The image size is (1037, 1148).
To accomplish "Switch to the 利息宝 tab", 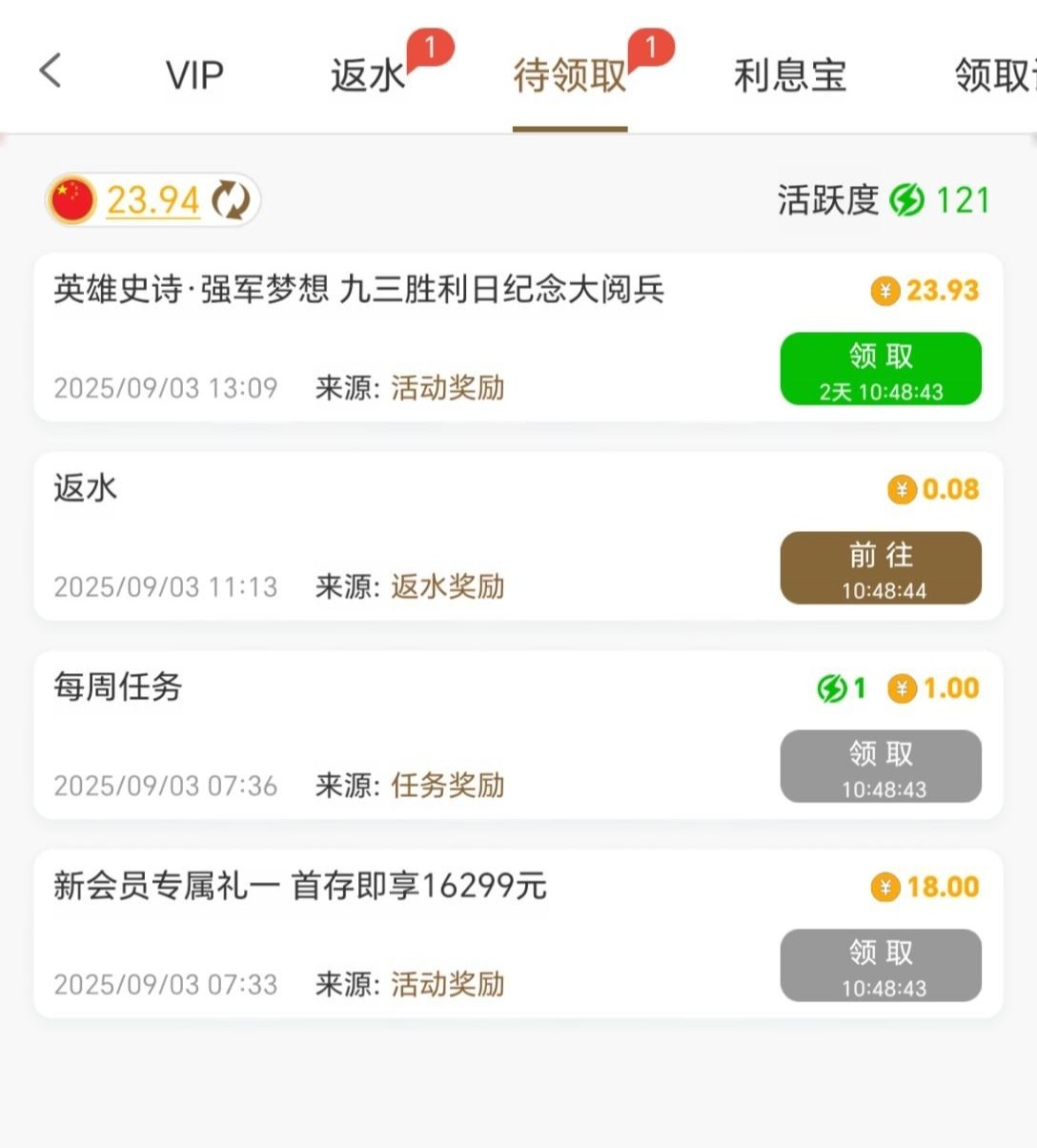I will click(790, 75).
